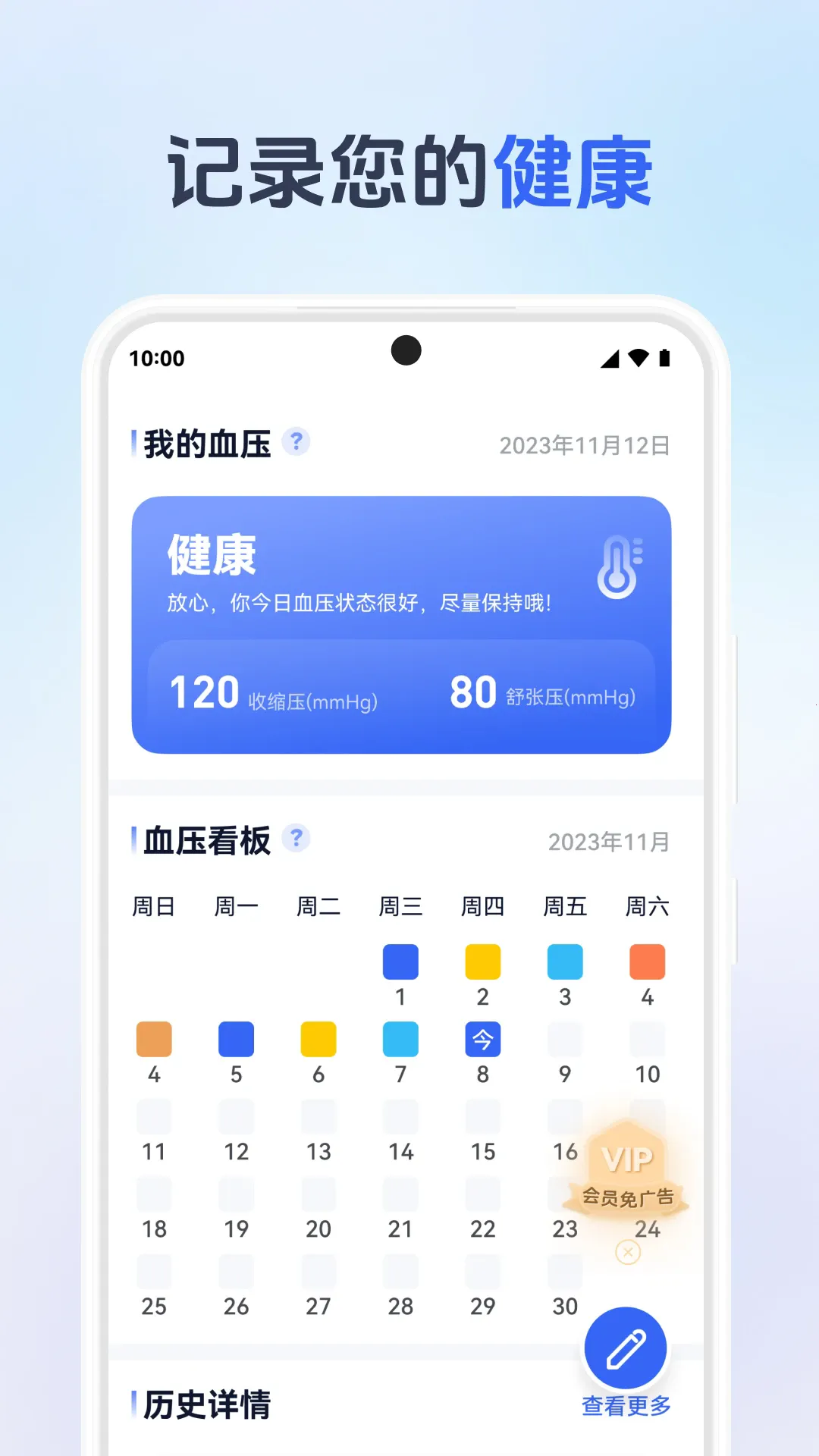Select today's date marked 今
Viewport: 819px width, 1456px height.
point(483,1039)
